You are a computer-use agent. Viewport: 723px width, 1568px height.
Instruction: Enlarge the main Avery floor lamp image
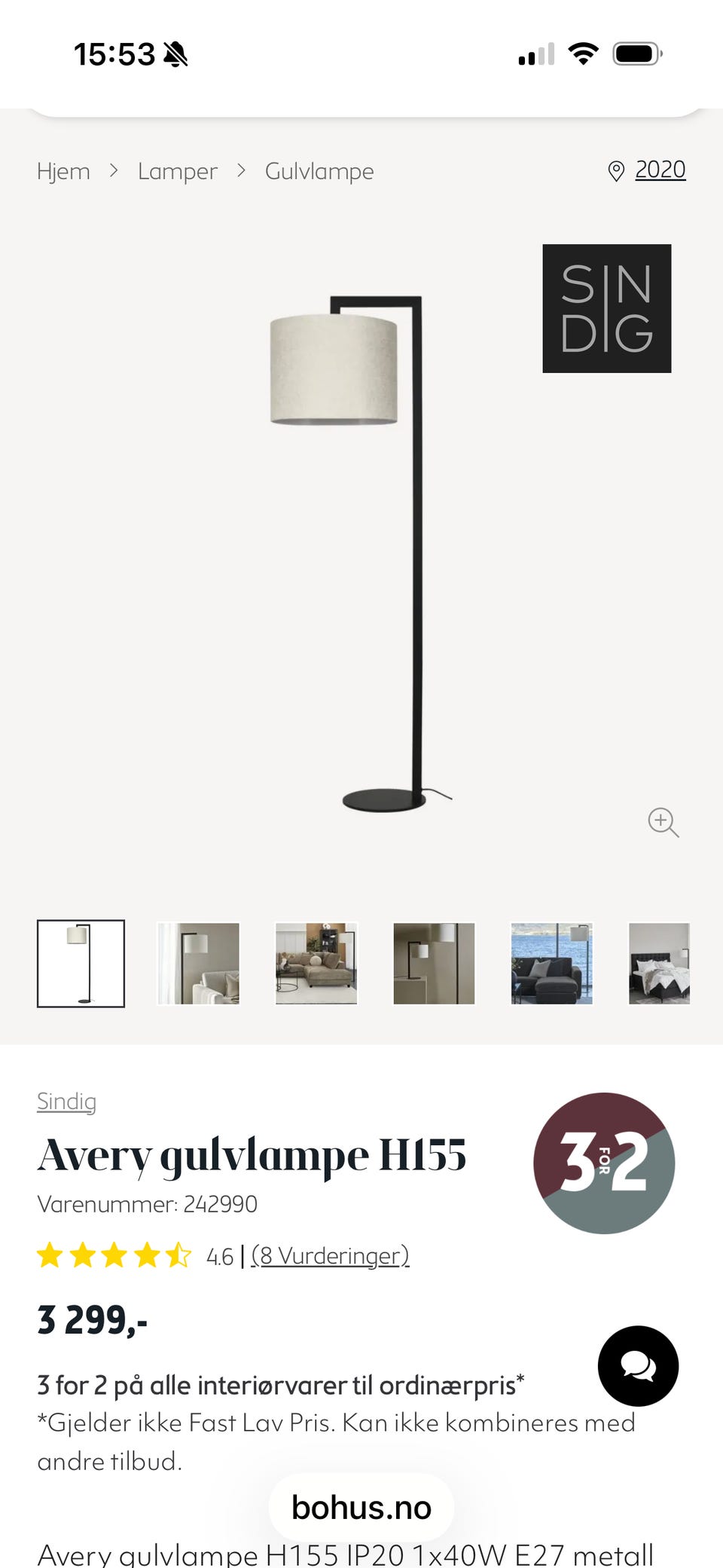(361, 554)
